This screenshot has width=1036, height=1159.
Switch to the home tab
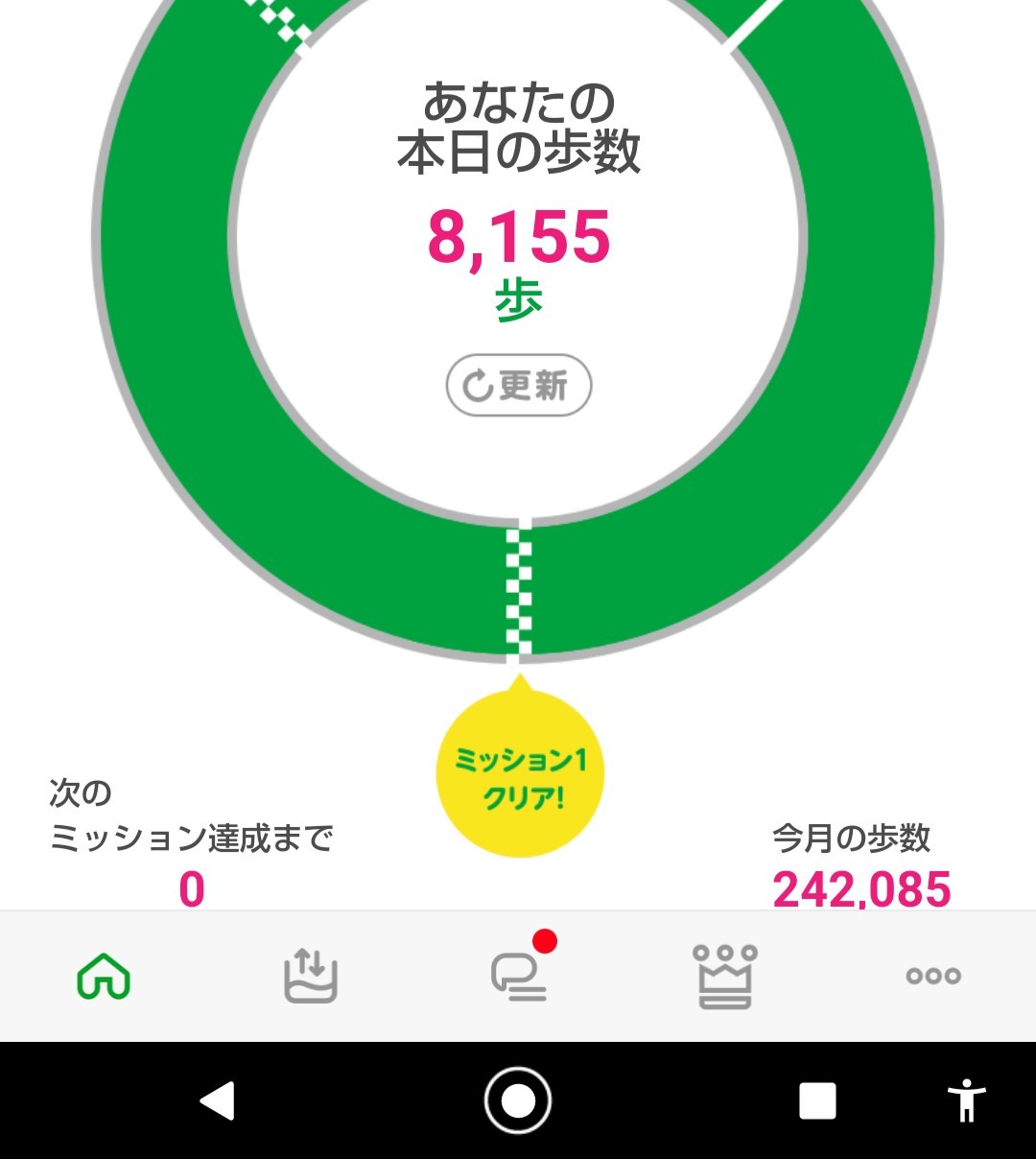tap(104, 977)
